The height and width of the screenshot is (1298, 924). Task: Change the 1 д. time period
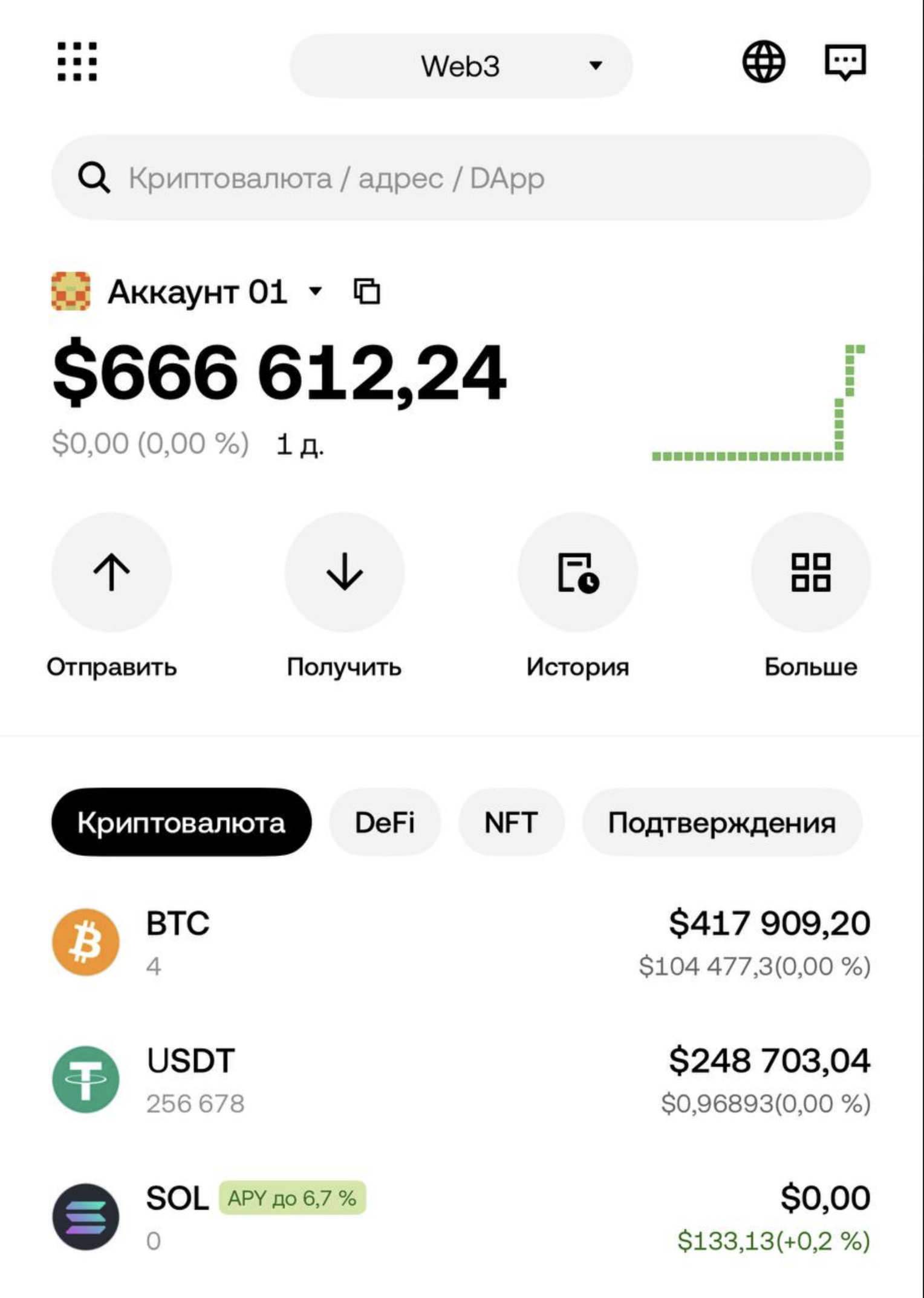(300, 445)
